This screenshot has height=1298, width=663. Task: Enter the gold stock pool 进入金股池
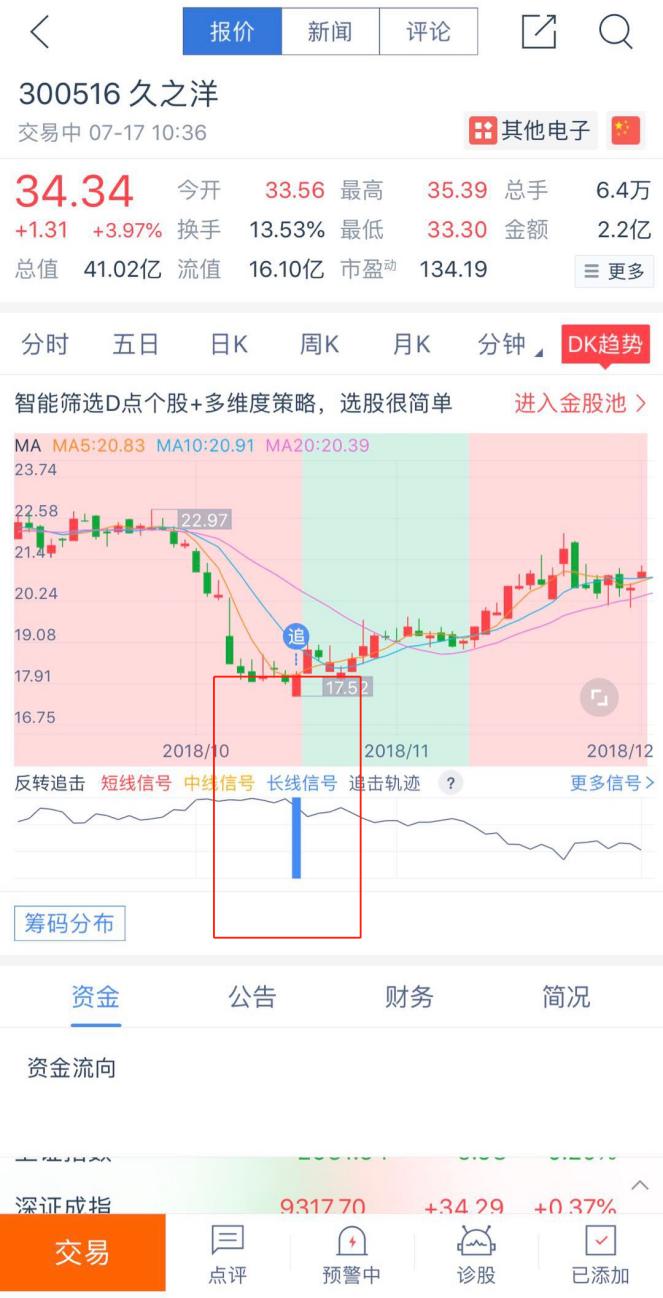(580, 404)
